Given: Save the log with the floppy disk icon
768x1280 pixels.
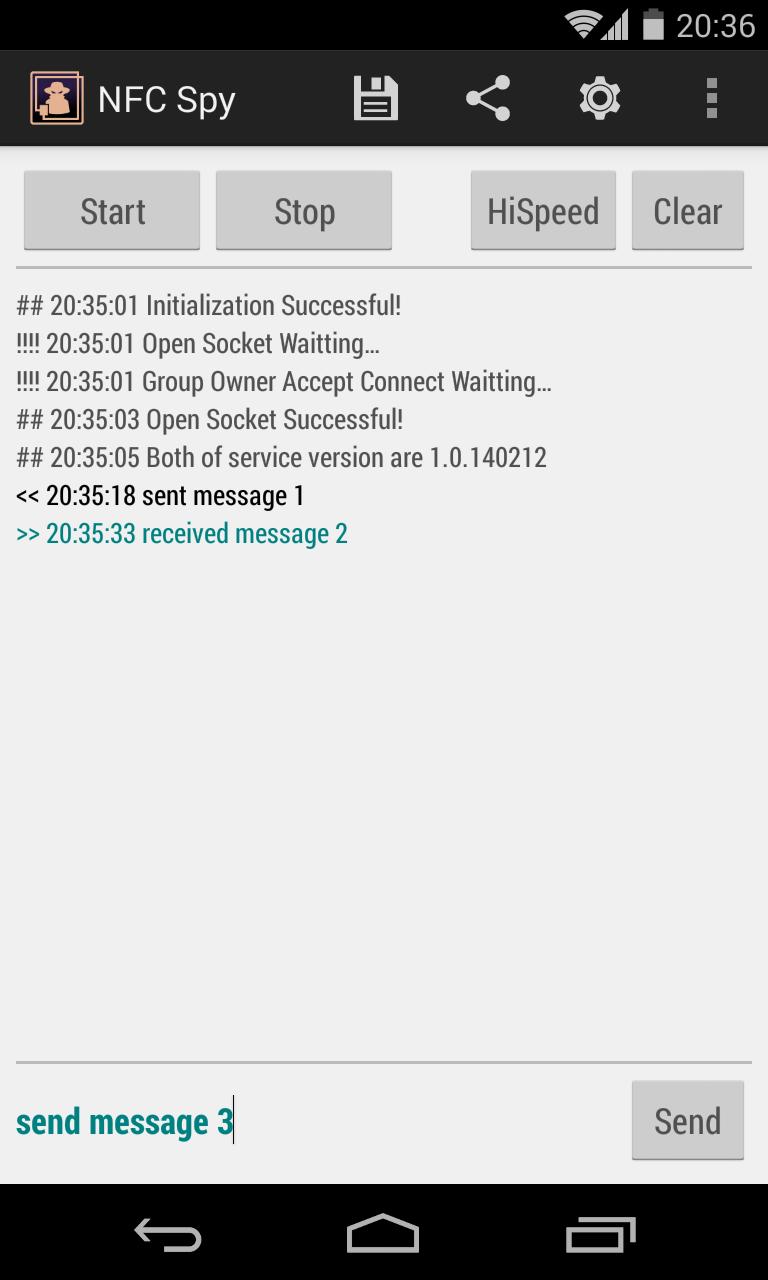Looking at the screenshot, I should [376, 99].
